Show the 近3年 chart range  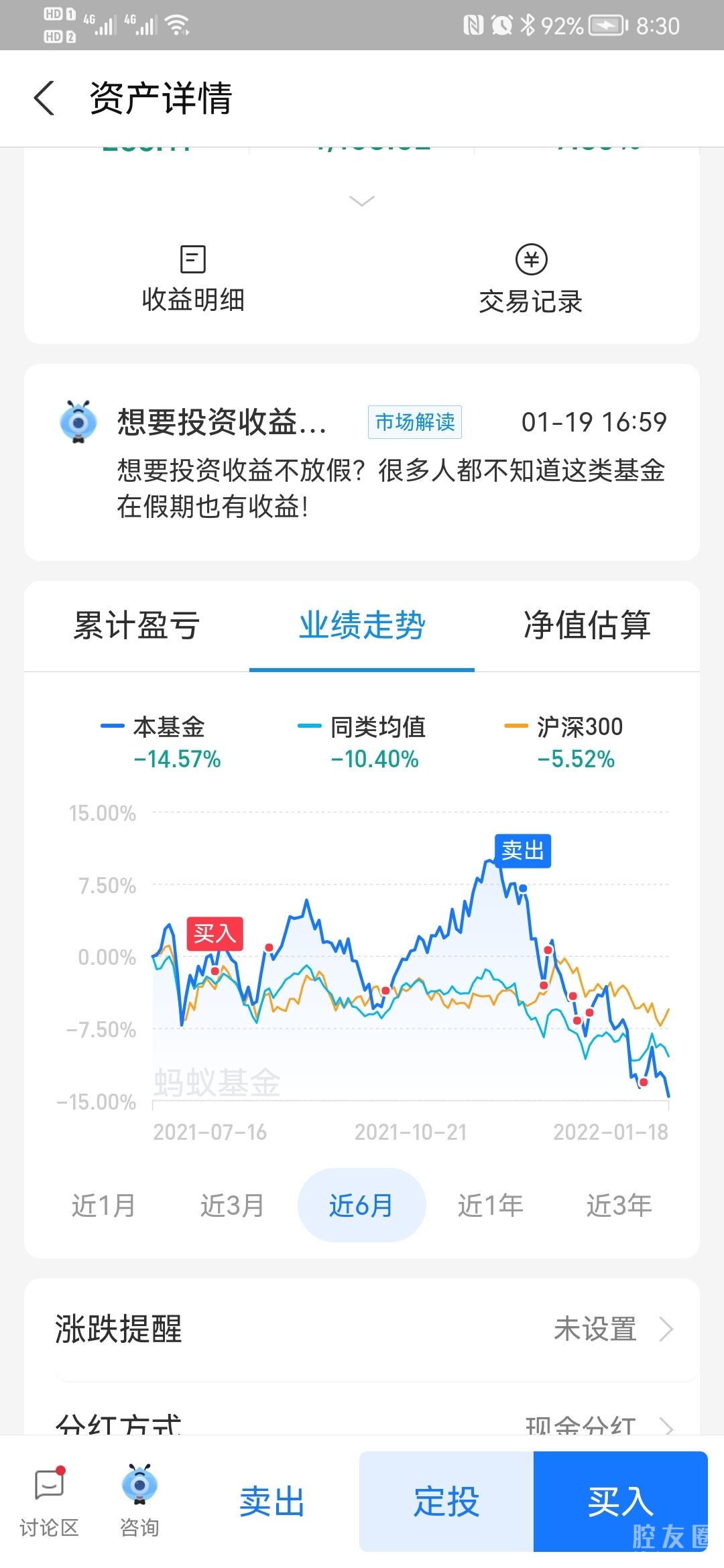point(619,1205)
